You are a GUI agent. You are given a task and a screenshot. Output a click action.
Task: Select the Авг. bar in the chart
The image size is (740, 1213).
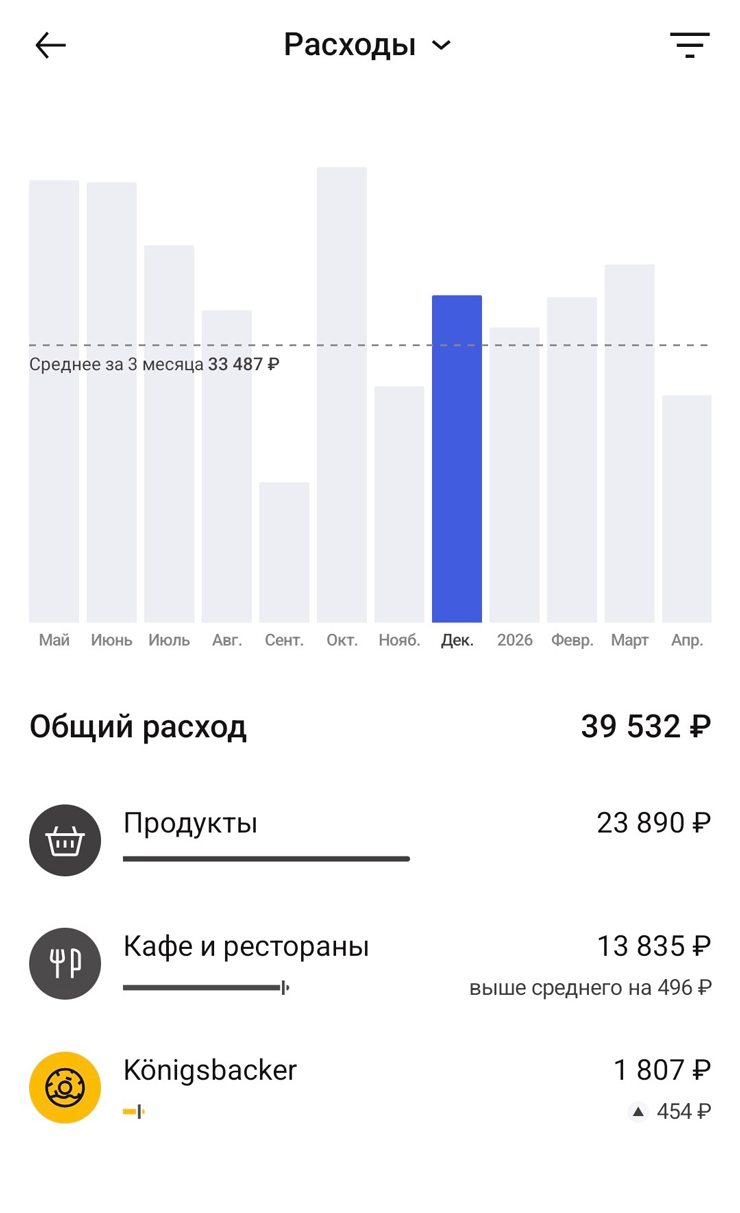click(227, 466)
